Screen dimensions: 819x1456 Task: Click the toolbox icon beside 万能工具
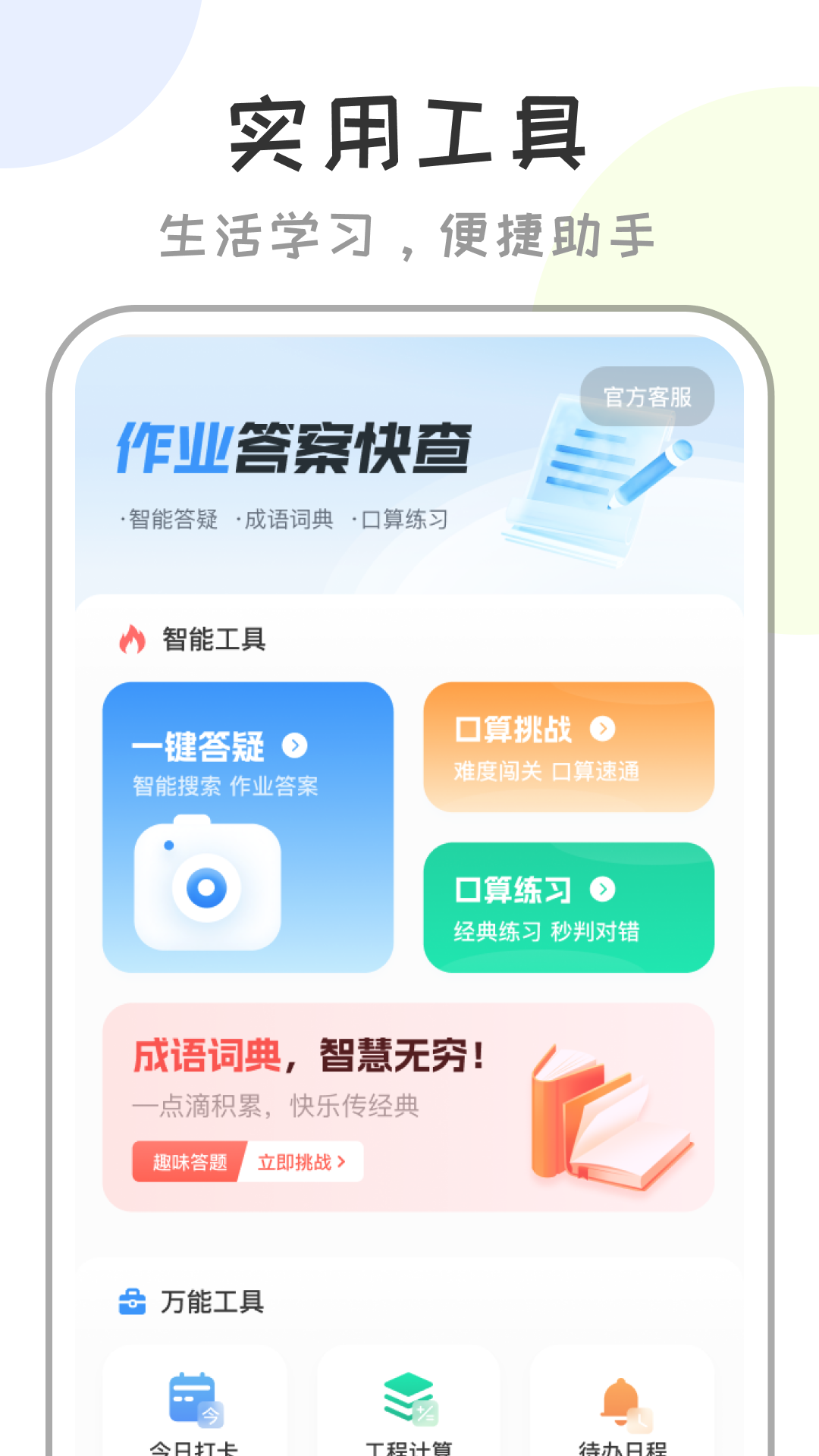tap(133, 1298)
